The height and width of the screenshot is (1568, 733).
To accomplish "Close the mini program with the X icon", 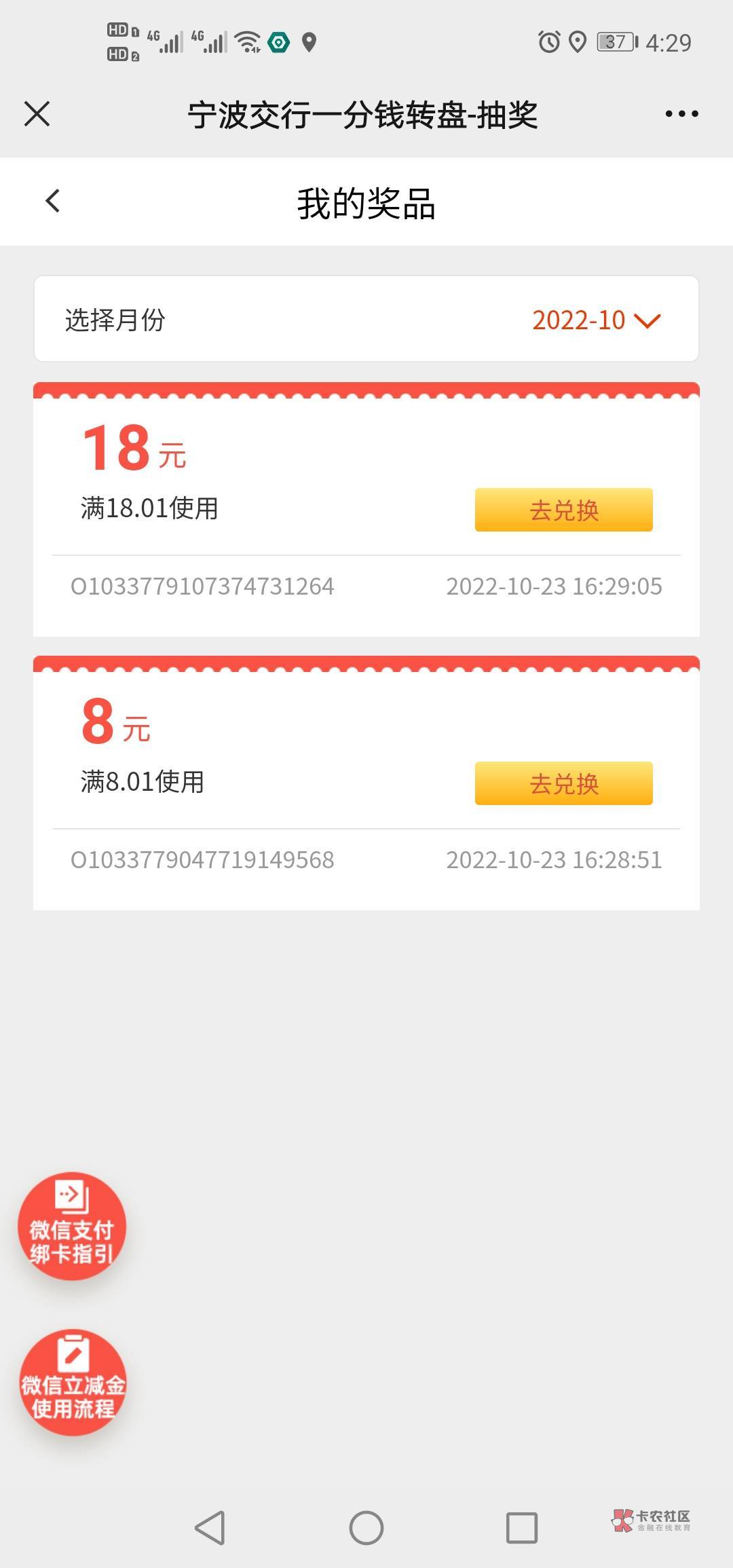I will click(x=37, y=113).
